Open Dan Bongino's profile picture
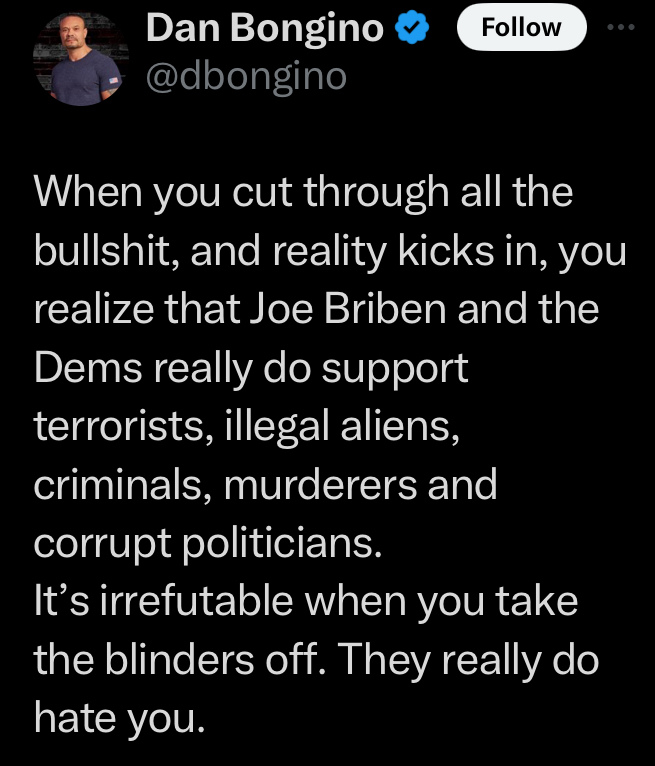 tap(79, 60)
